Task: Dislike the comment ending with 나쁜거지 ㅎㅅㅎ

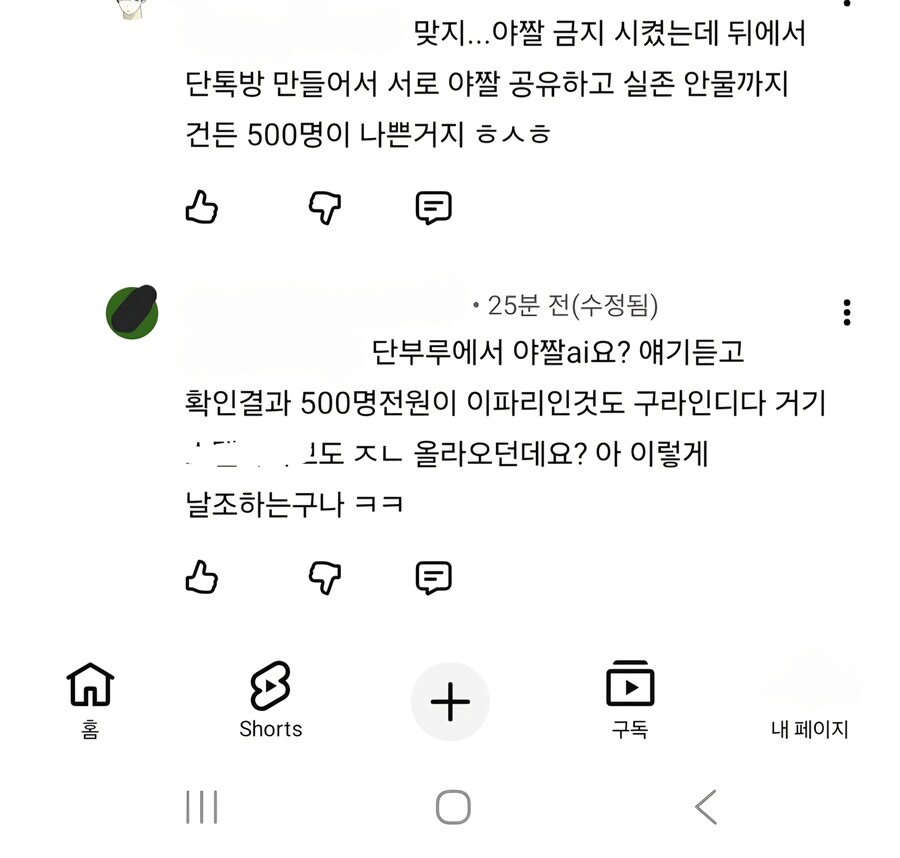Action: point(324,207)
